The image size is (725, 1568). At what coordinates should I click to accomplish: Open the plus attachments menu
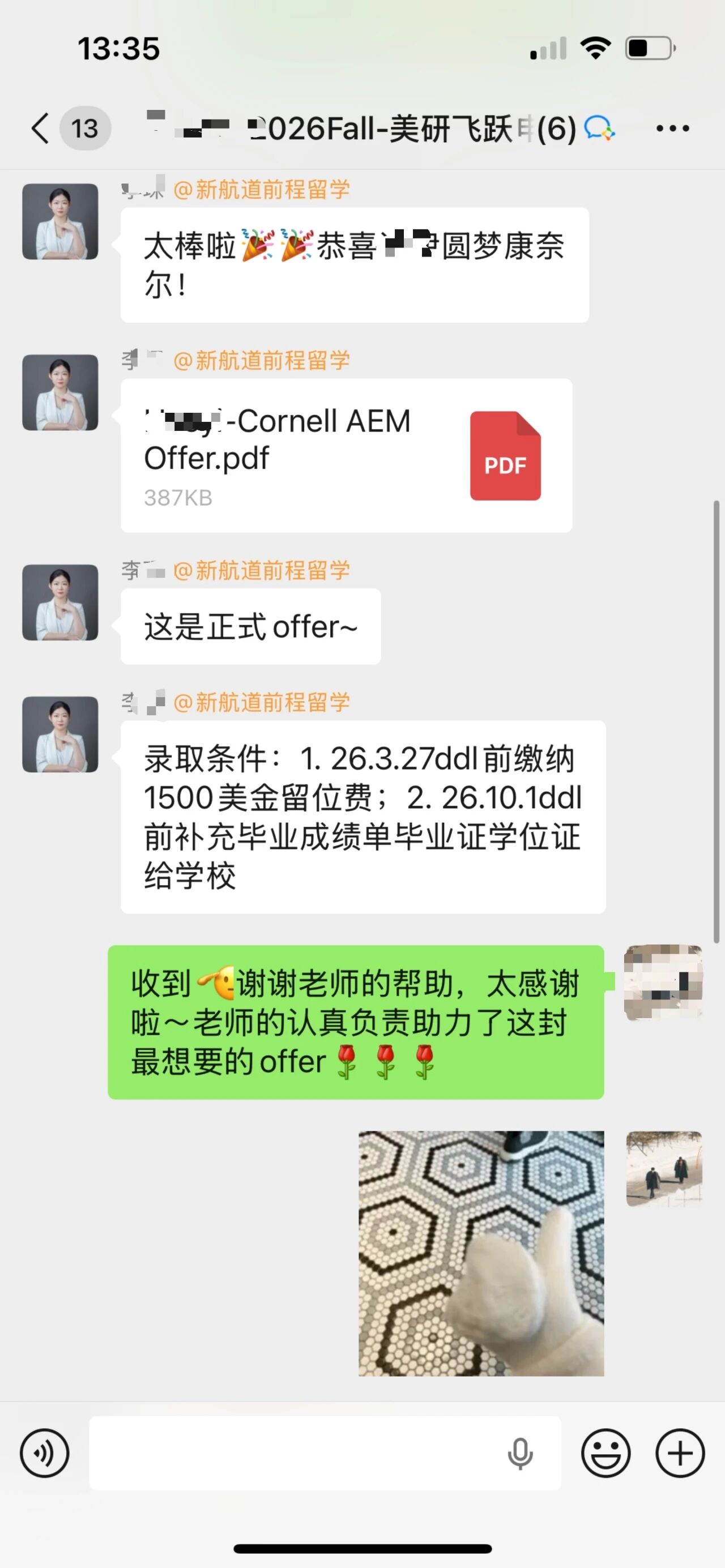[x=679, y=1453]
